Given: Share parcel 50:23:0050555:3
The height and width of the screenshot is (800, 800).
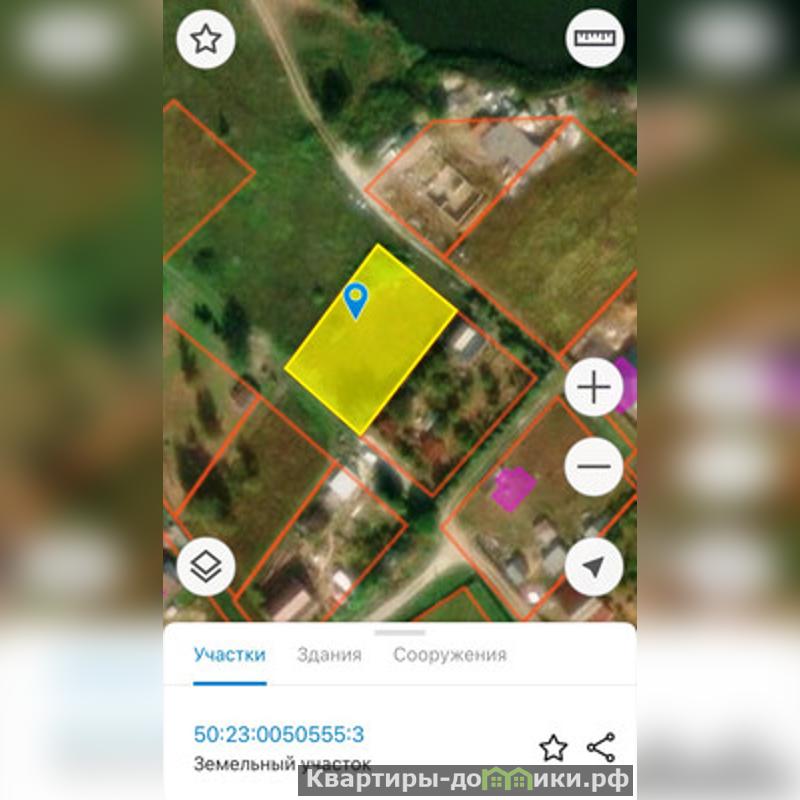Looking at the screenshot, I should pos(601,747).
